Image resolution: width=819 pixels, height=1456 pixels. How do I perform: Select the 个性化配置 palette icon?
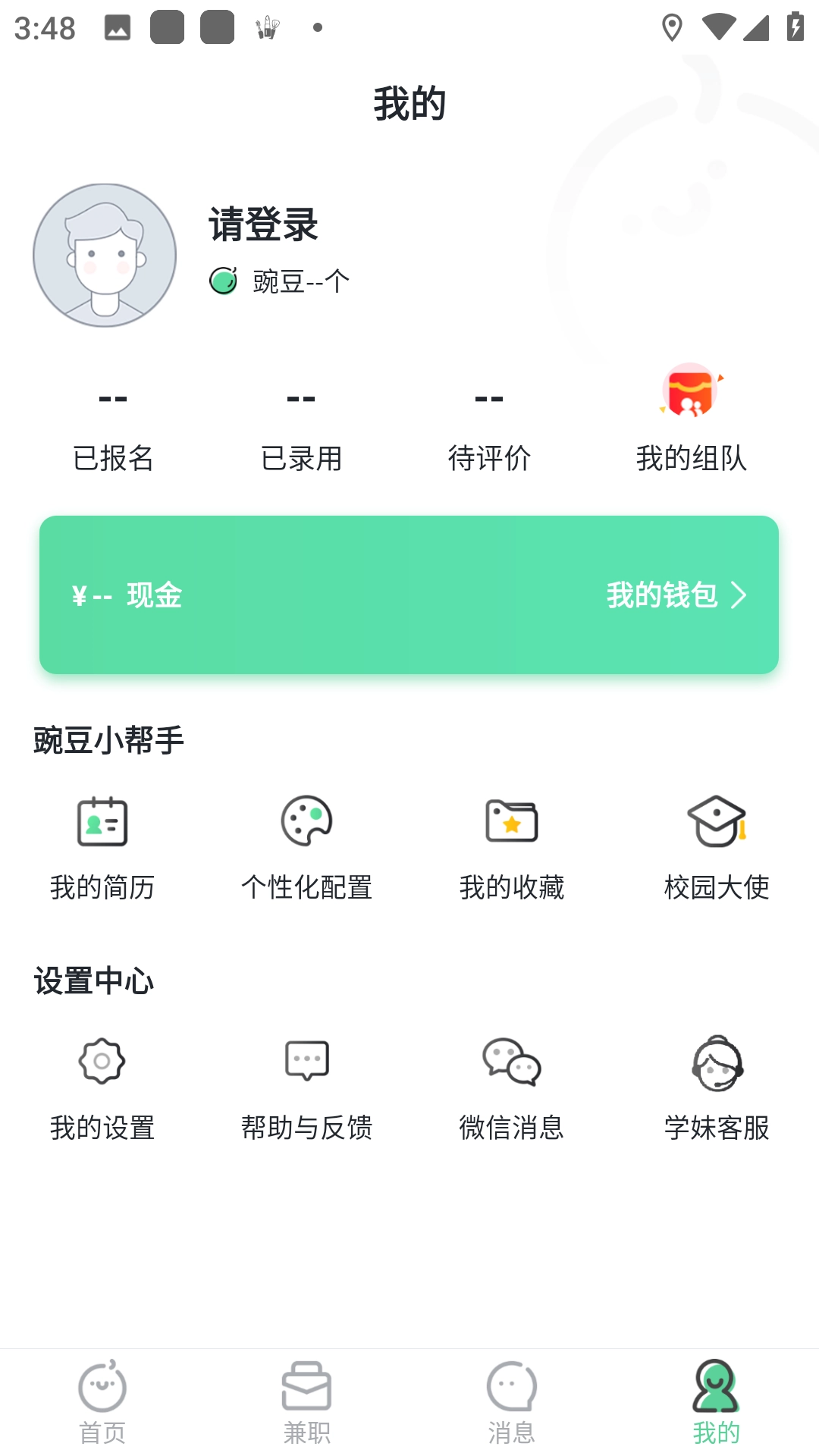307,821
